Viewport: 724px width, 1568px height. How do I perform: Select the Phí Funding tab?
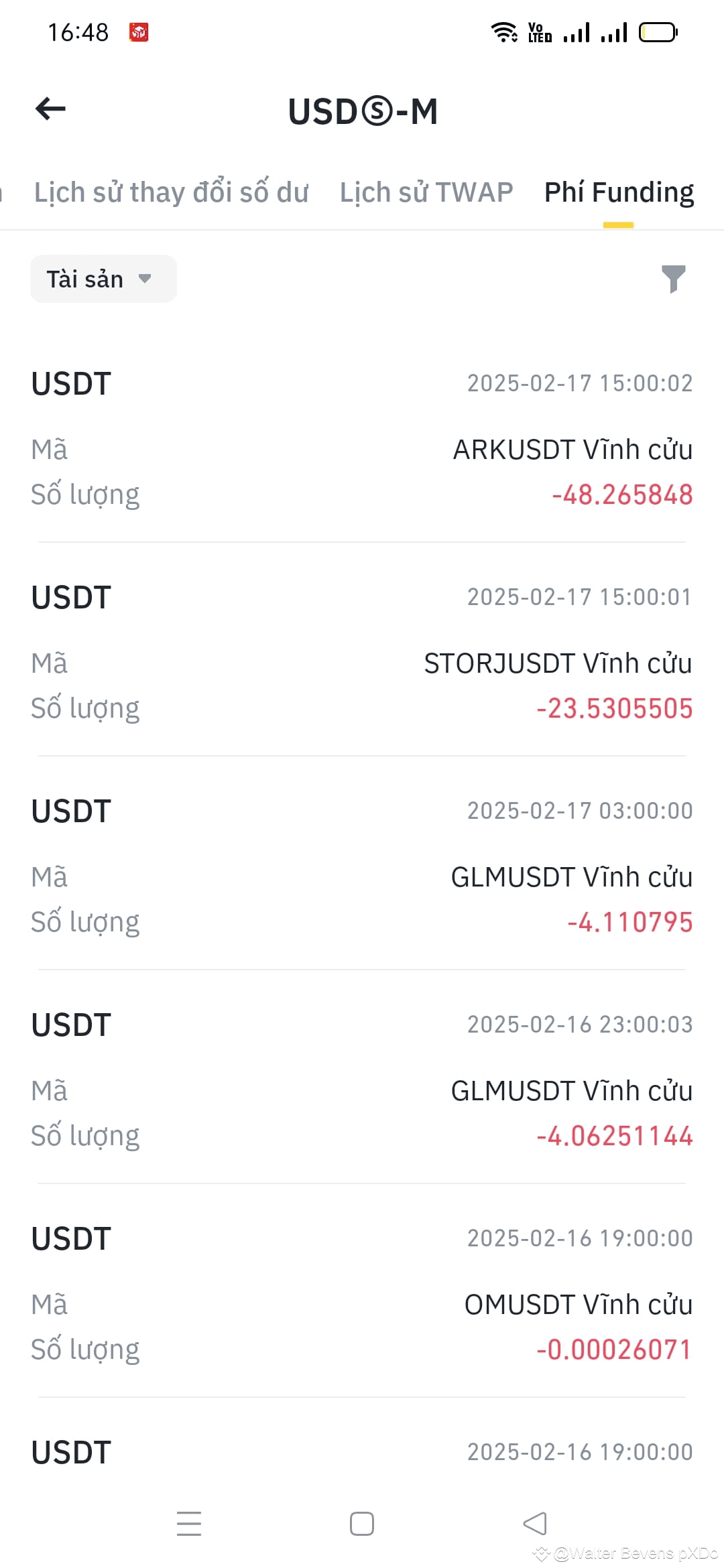tap(619, 192)
